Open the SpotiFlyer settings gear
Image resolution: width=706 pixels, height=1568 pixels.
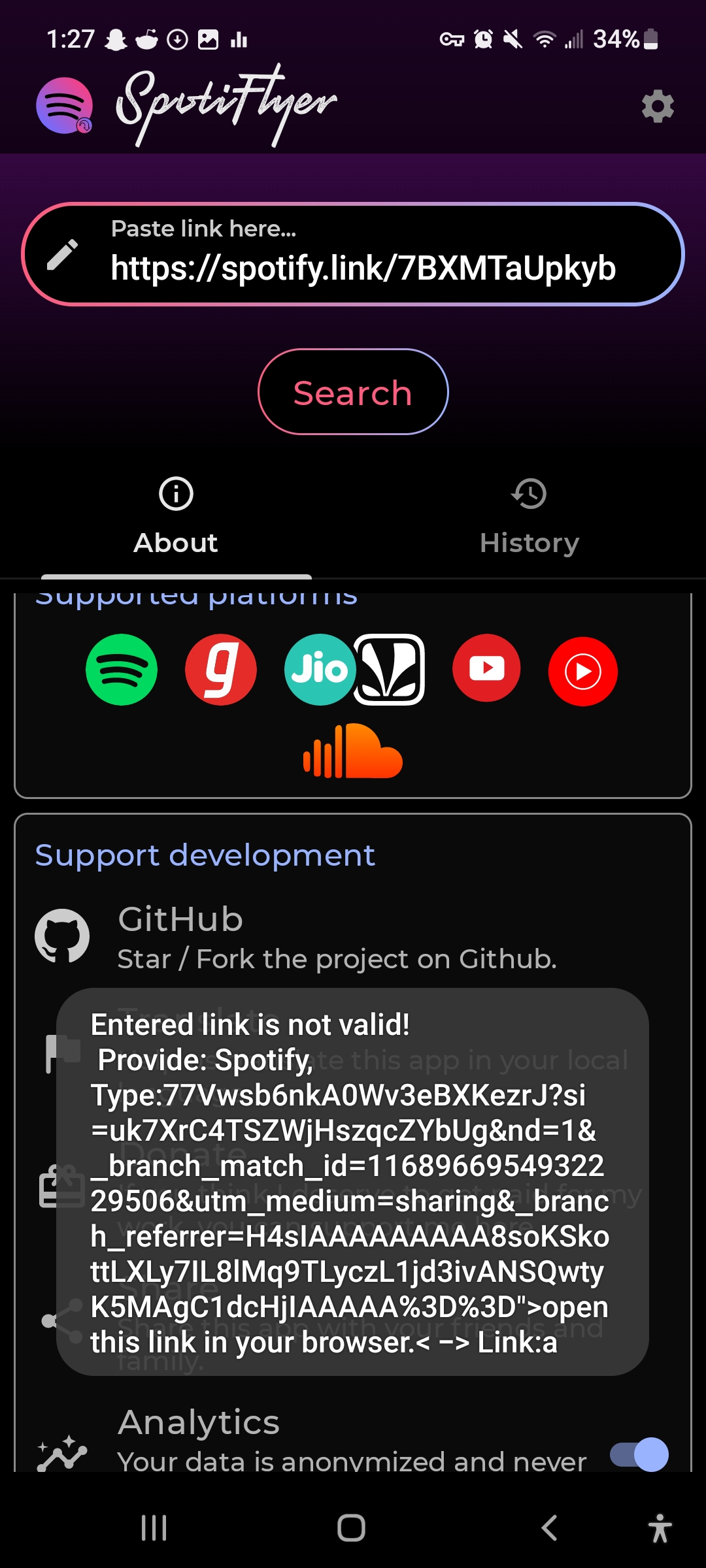pyautogui.click(x=658, y=106)
